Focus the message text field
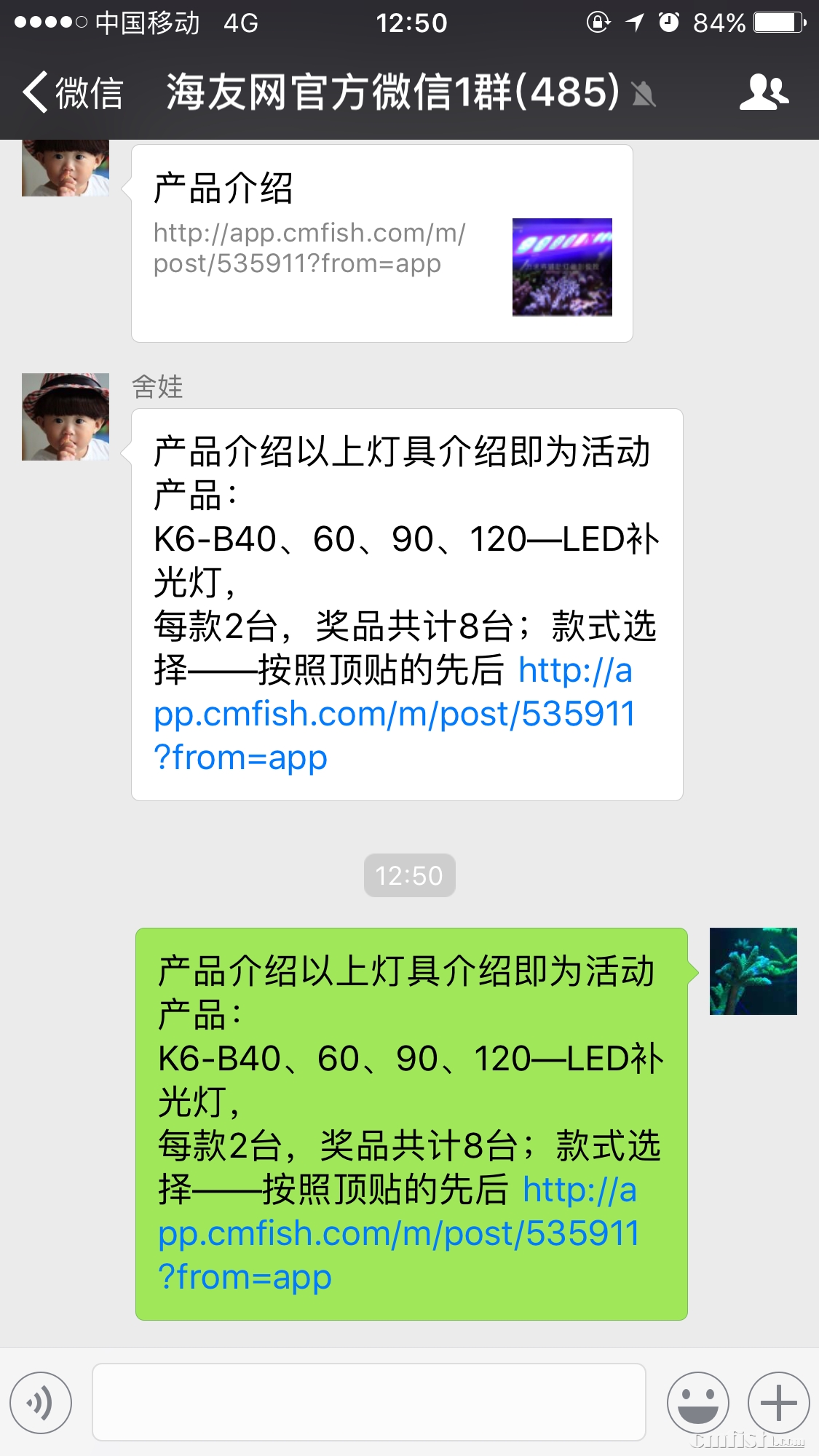Screen dimensions: 819x1456 click(368, 1402)
